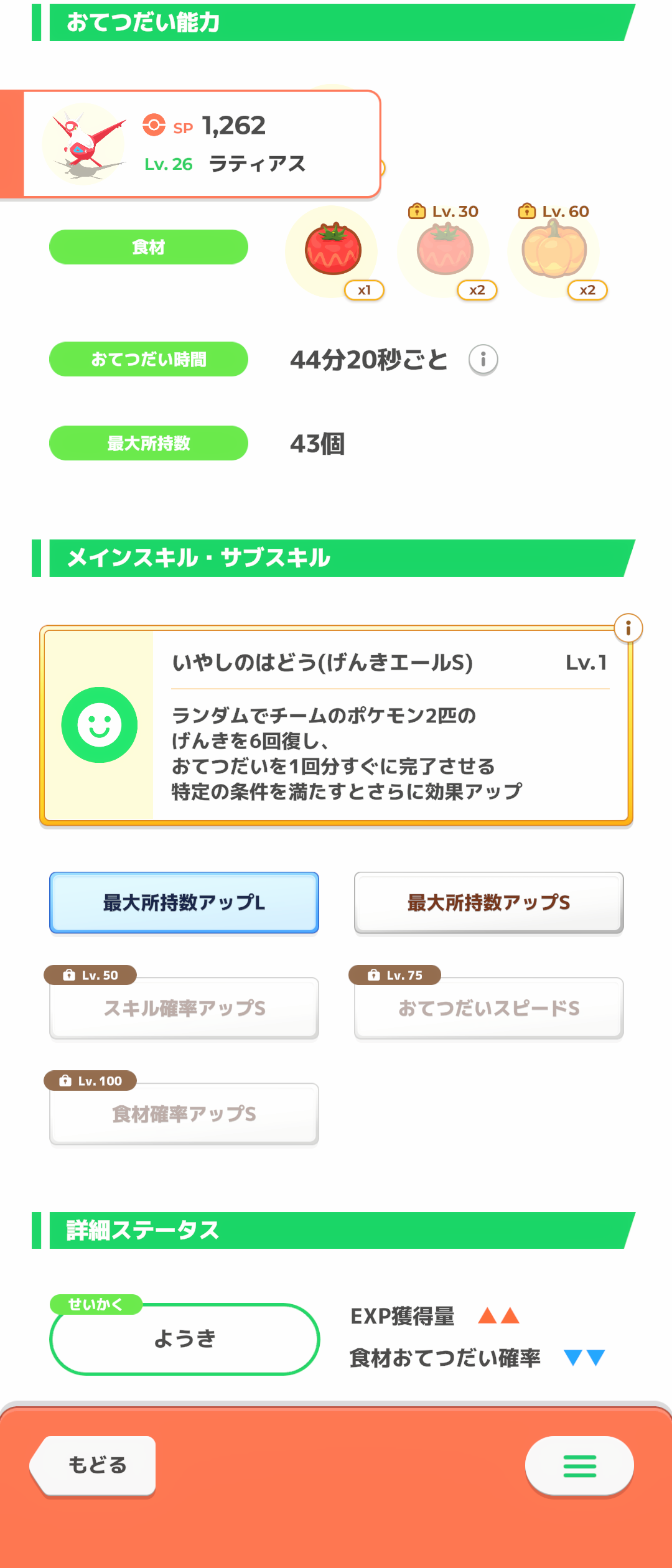Tap the first tomato ingredient x1
The height and width of the screenshot is (1568, 672).
point(332,250)
